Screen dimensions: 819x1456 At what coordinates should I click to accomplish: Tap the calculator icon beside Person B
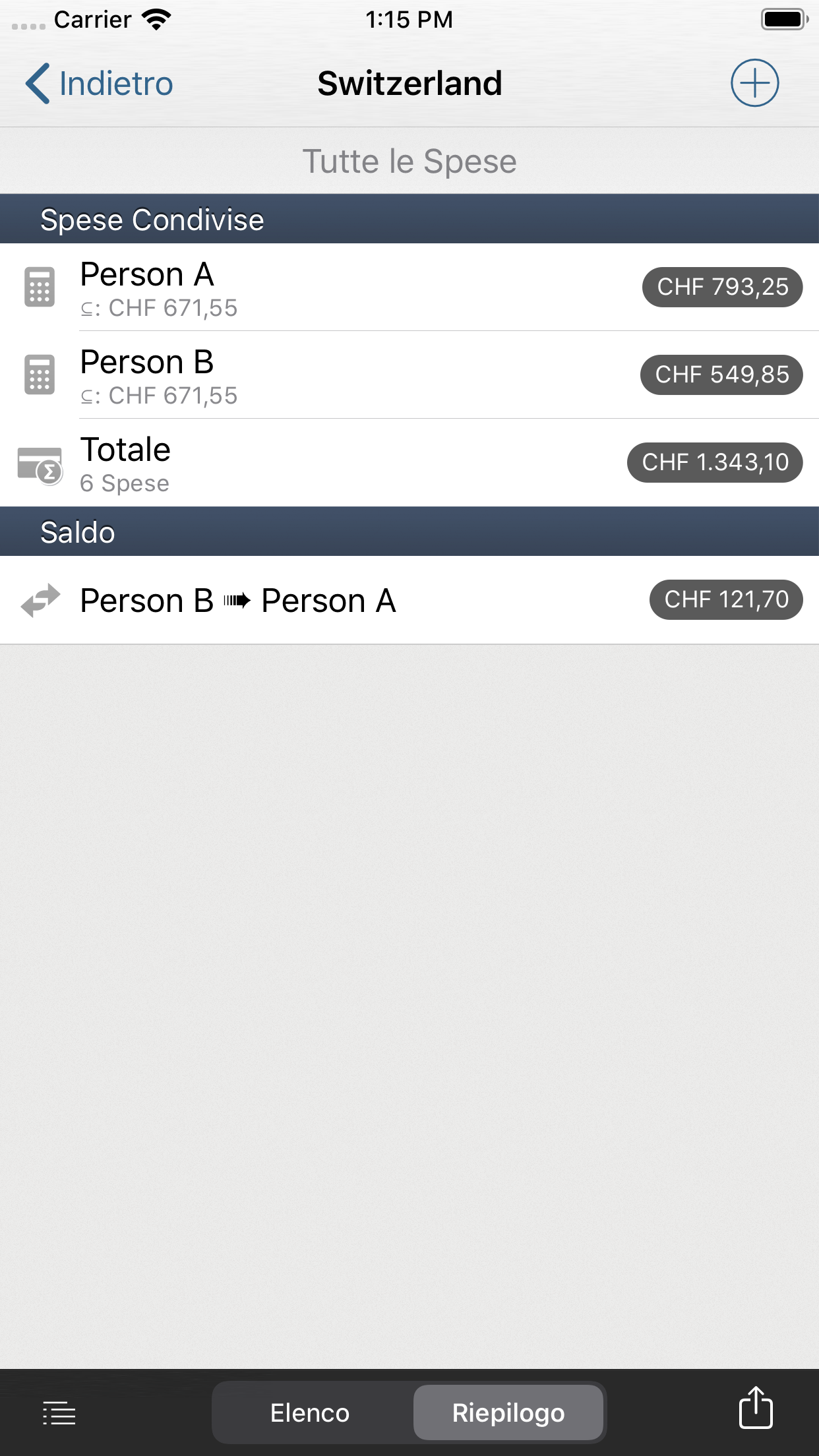coord(38,375)
